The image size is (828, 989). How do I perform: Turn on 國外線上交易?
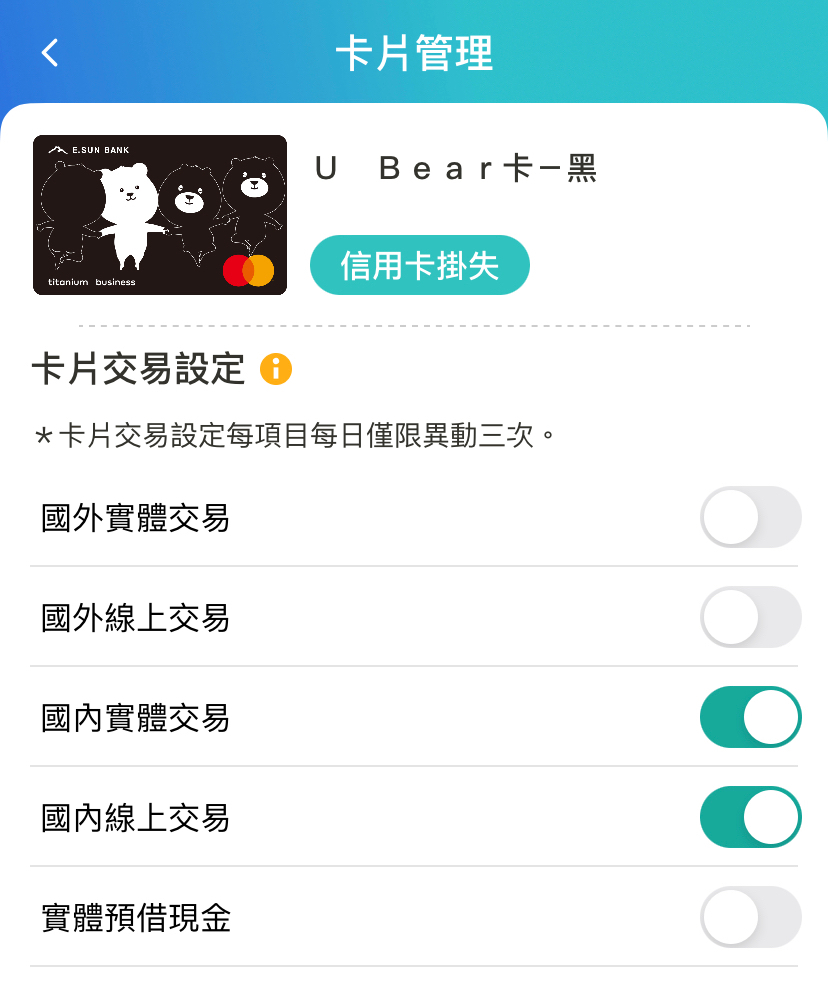click(x=750, y=617)
